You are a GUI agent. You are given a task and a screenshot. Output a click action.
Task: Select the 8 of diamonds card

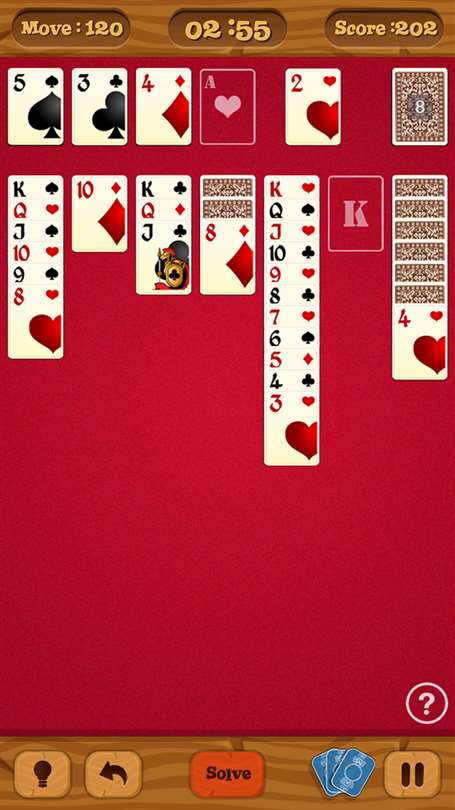click(x=228, y=257)
